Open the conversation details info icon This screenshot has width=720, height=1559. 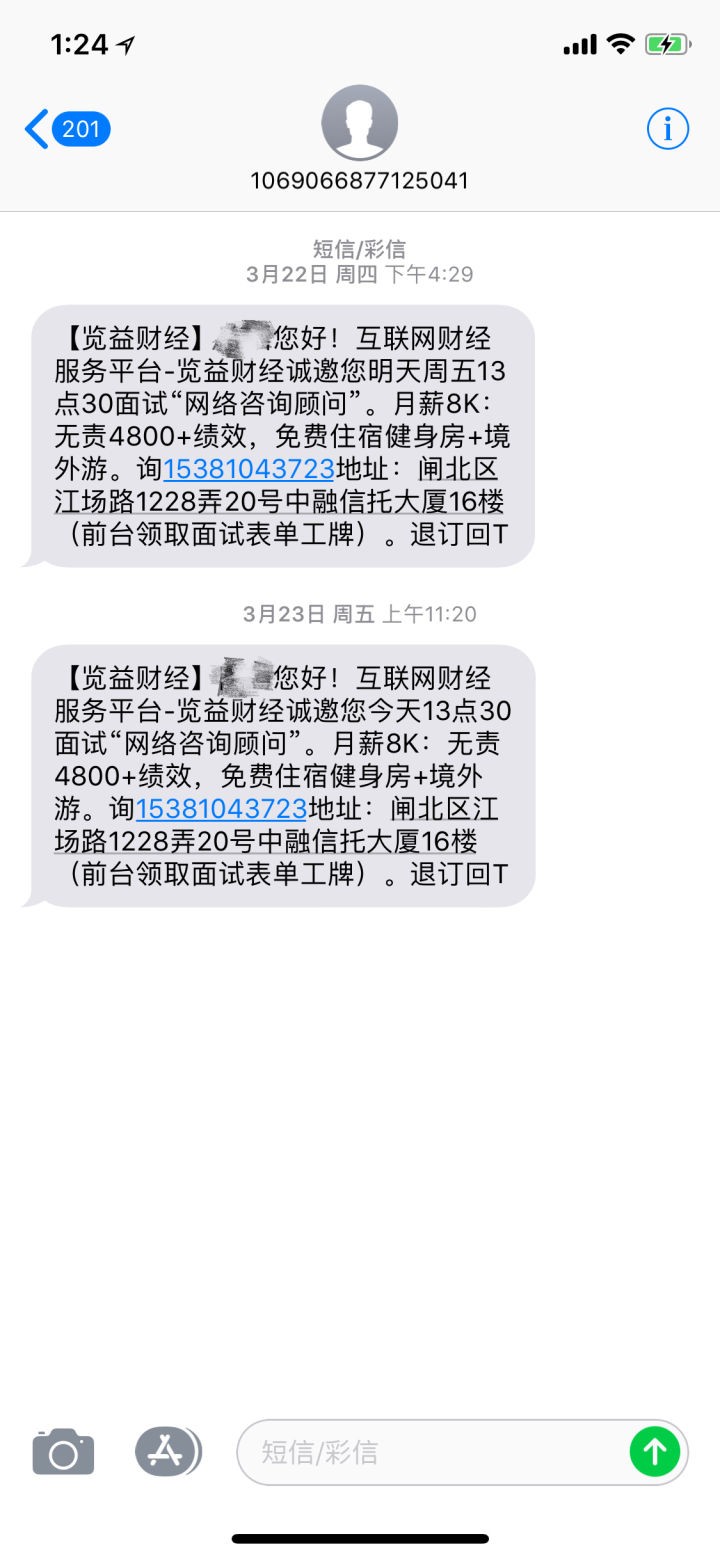tap(667, 129)
